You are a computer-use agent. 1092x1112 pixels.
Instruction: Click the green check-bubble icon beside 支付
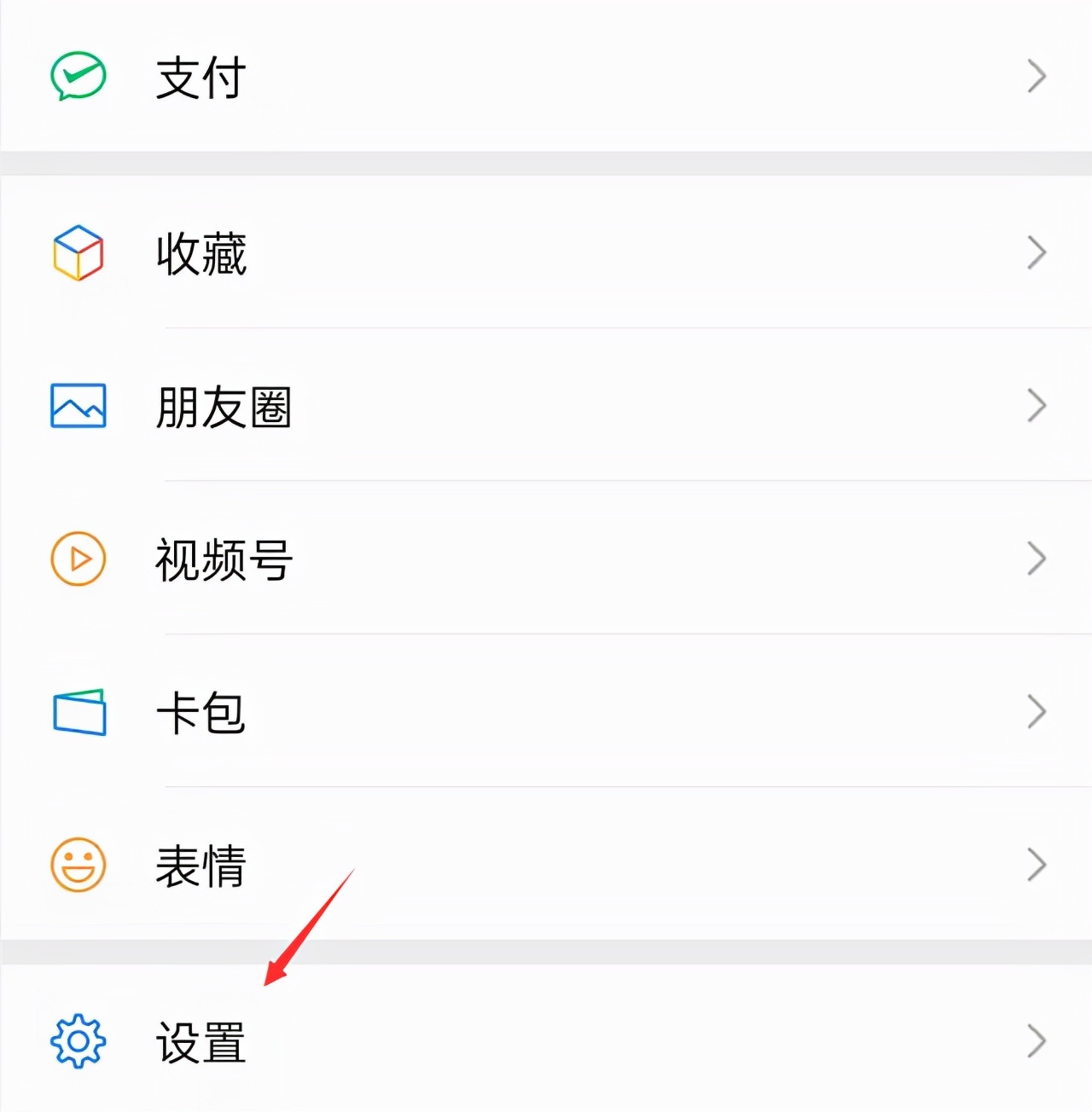coord(78,76)
